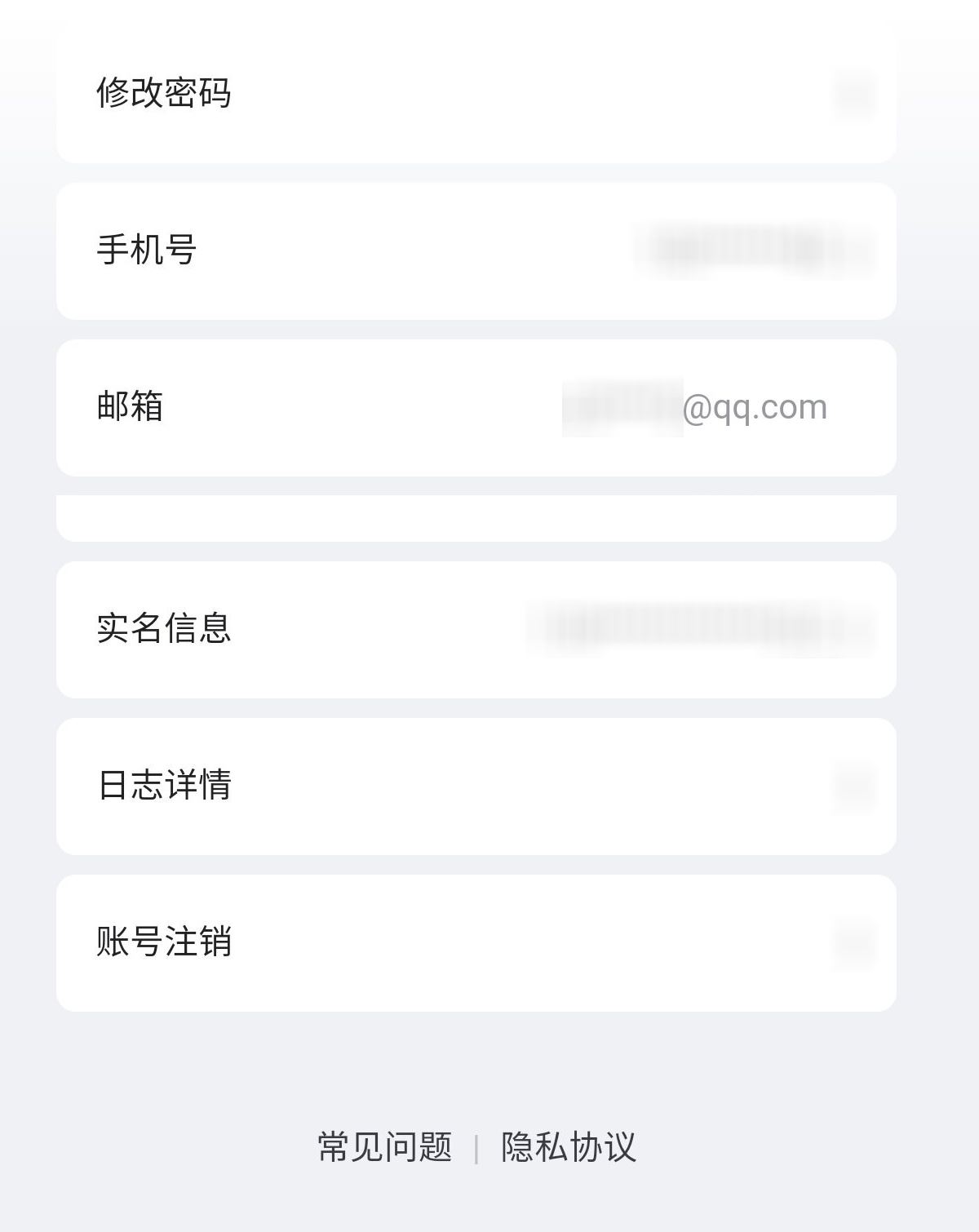Read the 隐私协议 link

coord(568,1146)
